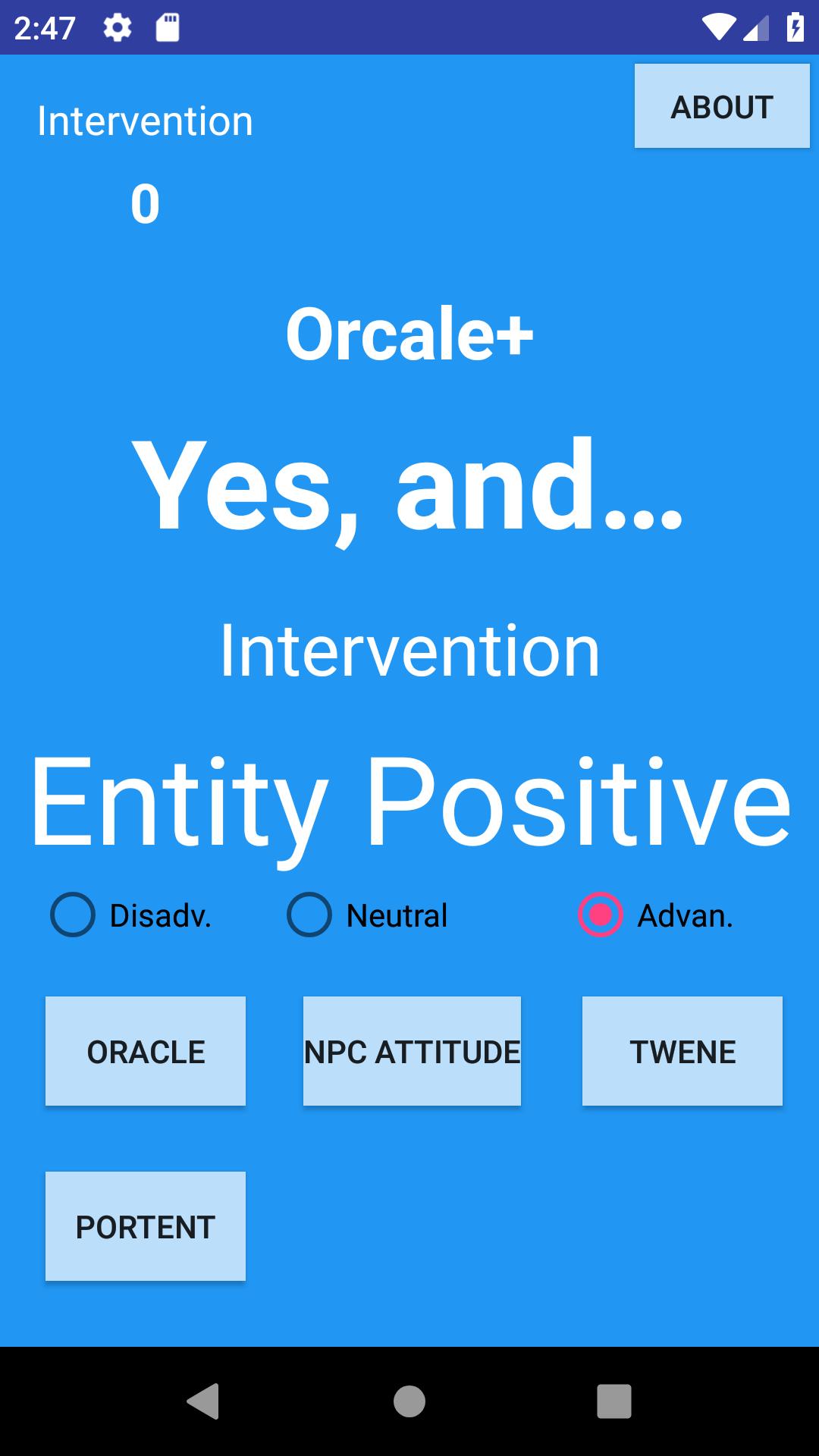Generate a Portent
The width and height of the screenshot is (819, 1456).
click(x=146, y=1226)
